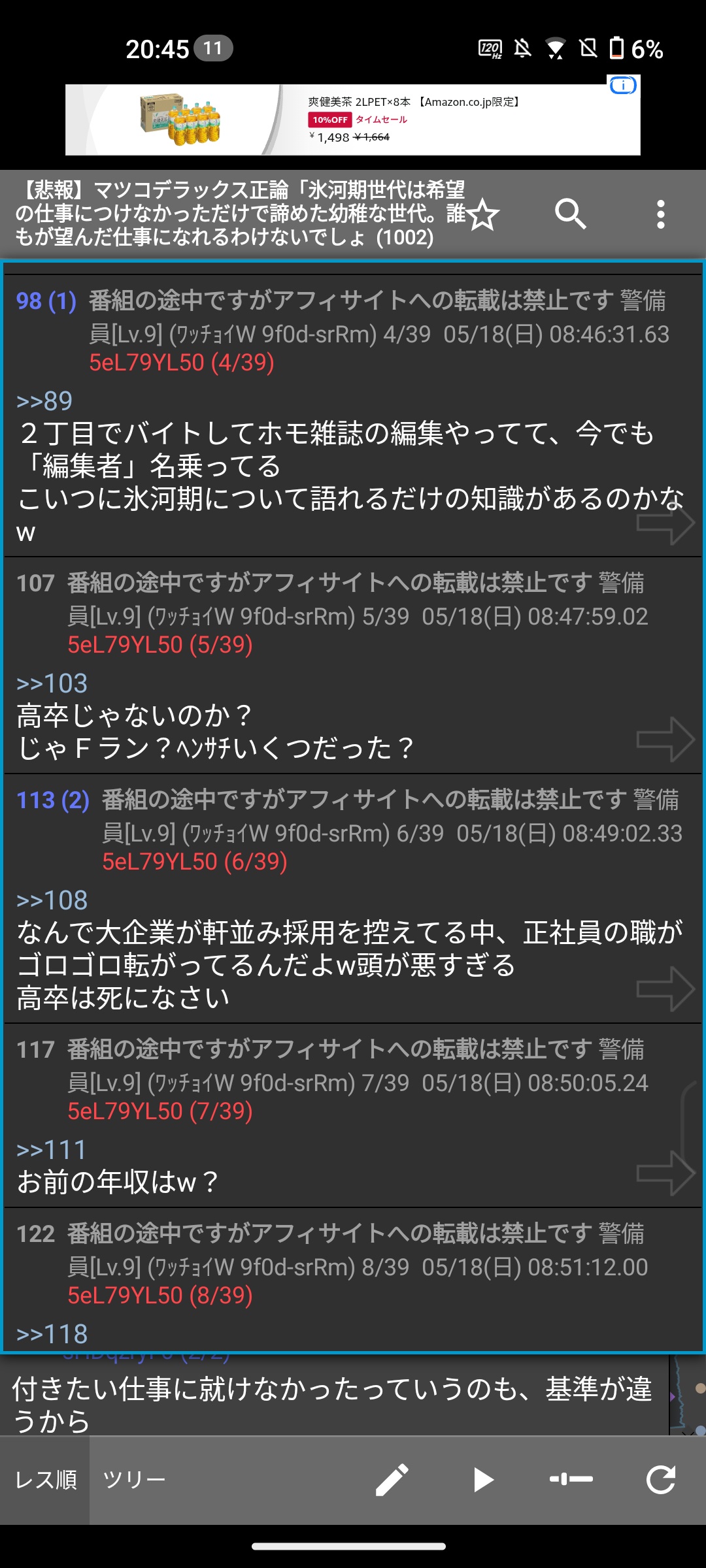Viewport: 706px width, 1568px height.
Task: Refresh the thread
Action: [660, 1480]
